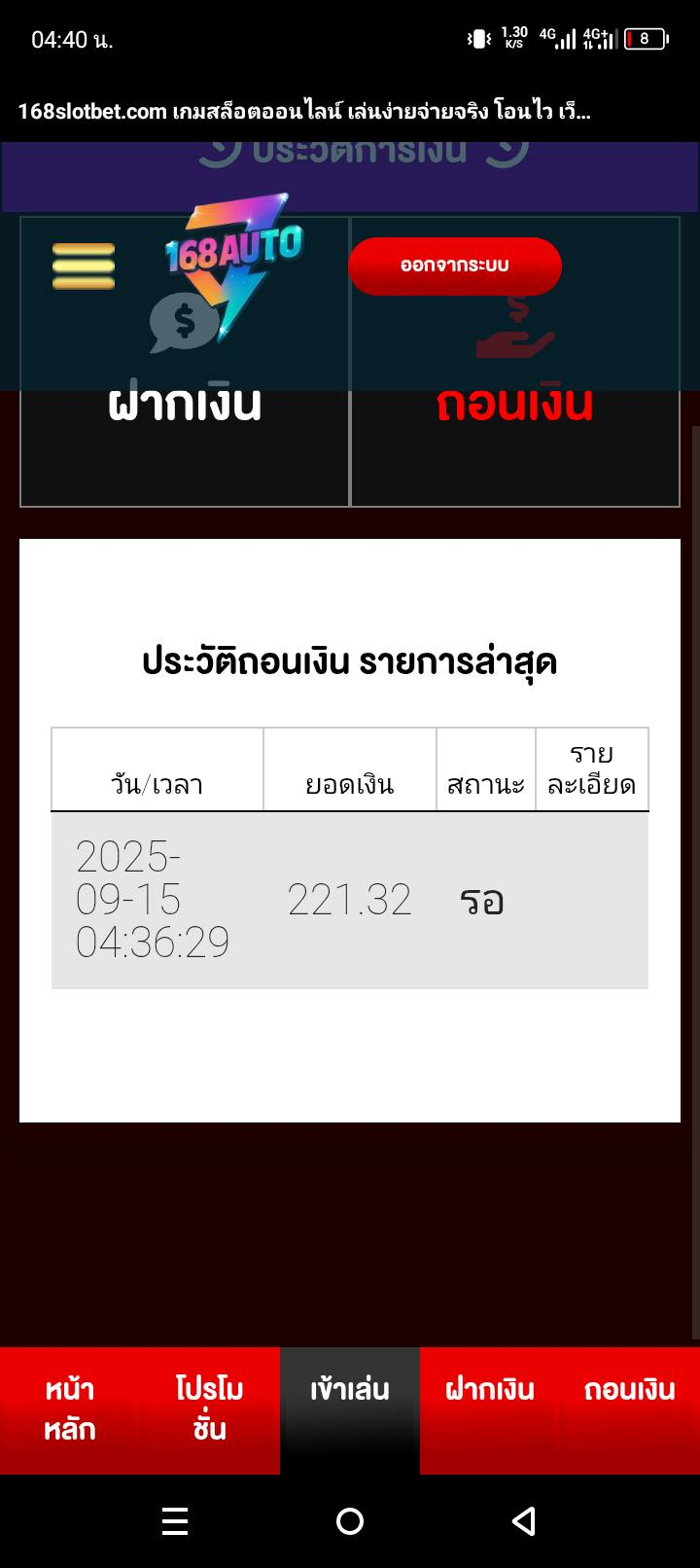This screenshot has width=700, height=1568.
Task: Switch to the โปรโมชั่น tab
Action: click(210, 1408)
